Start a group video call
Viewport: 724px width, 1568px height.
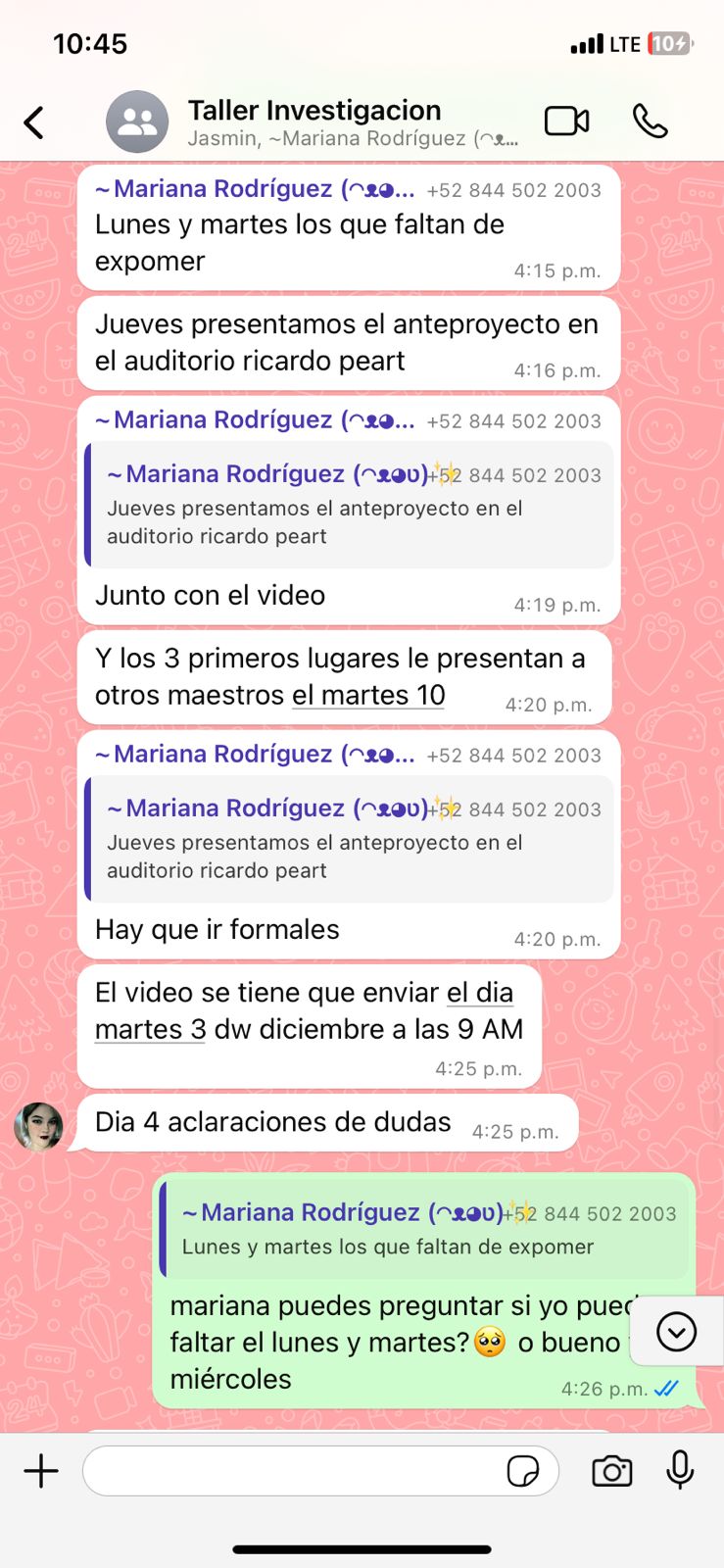coord(566,122)
